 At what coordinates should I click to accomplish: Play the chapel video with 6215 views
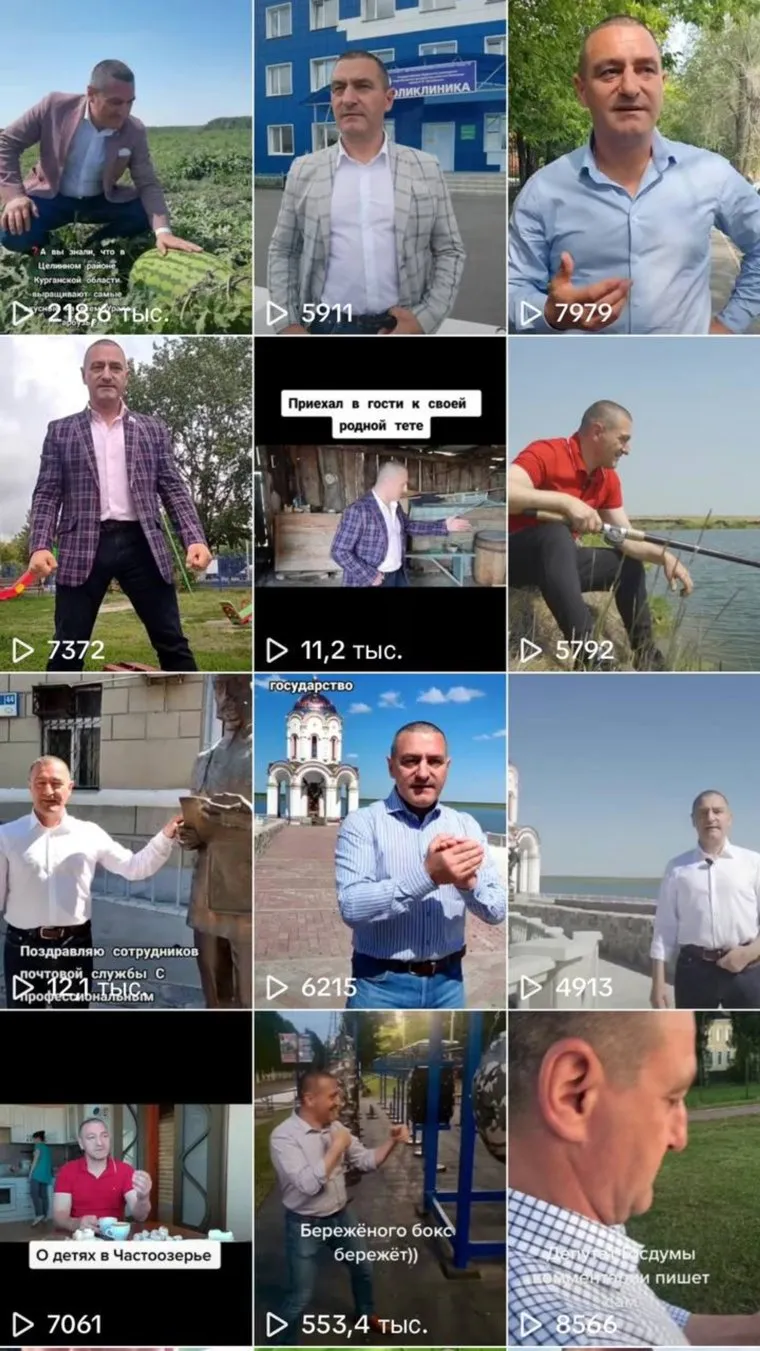[x=380, y=840]
